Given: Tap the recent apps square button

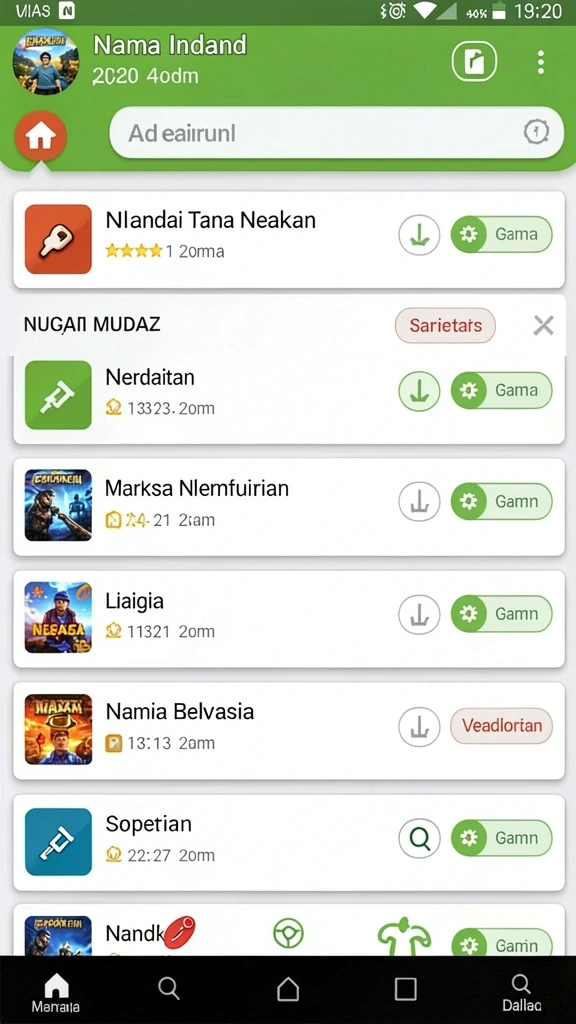Looking at the screenshot, I should point(406,989).
